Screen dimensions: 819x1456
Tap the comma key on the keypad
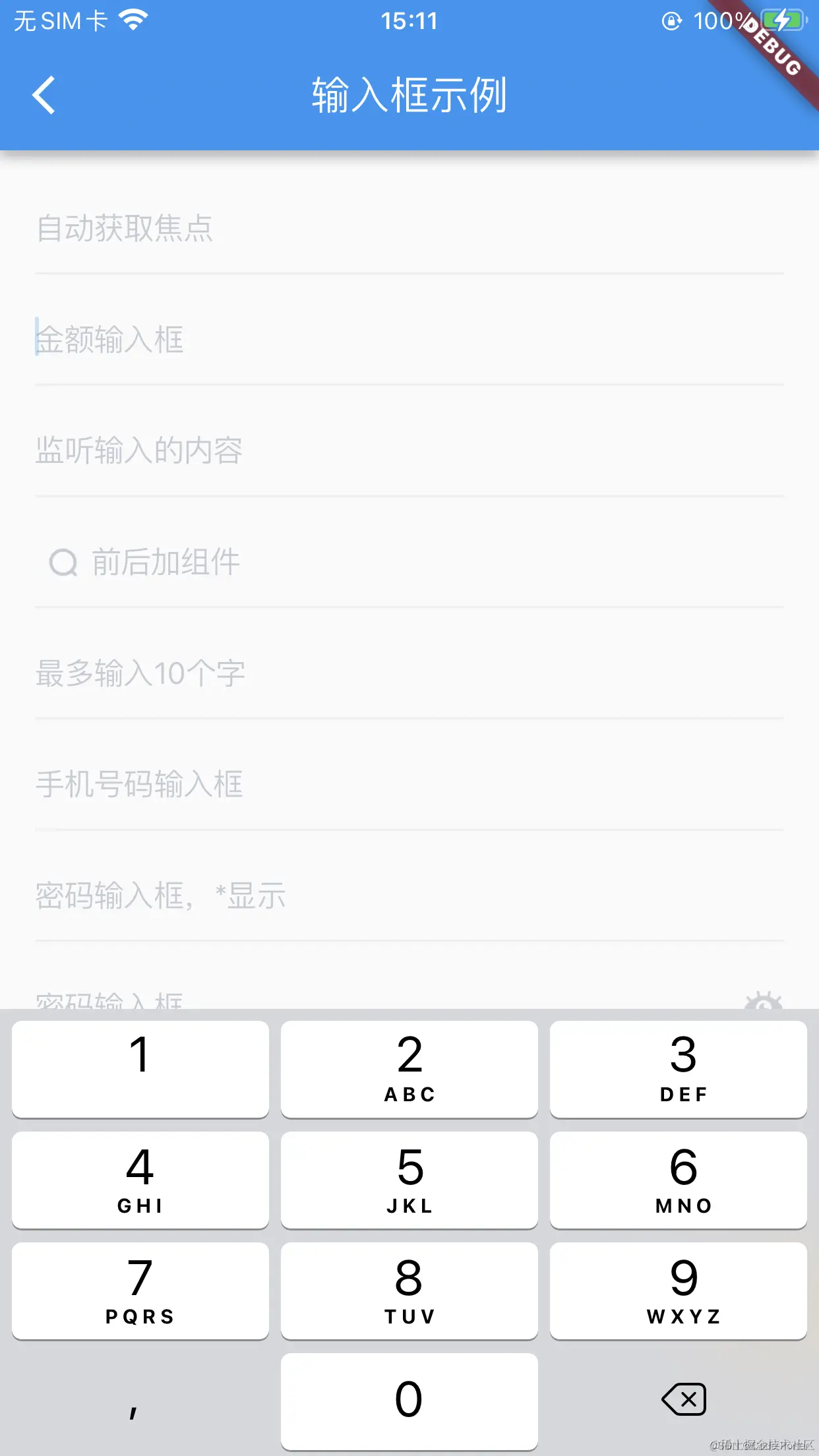click(x=140, y=1401)
